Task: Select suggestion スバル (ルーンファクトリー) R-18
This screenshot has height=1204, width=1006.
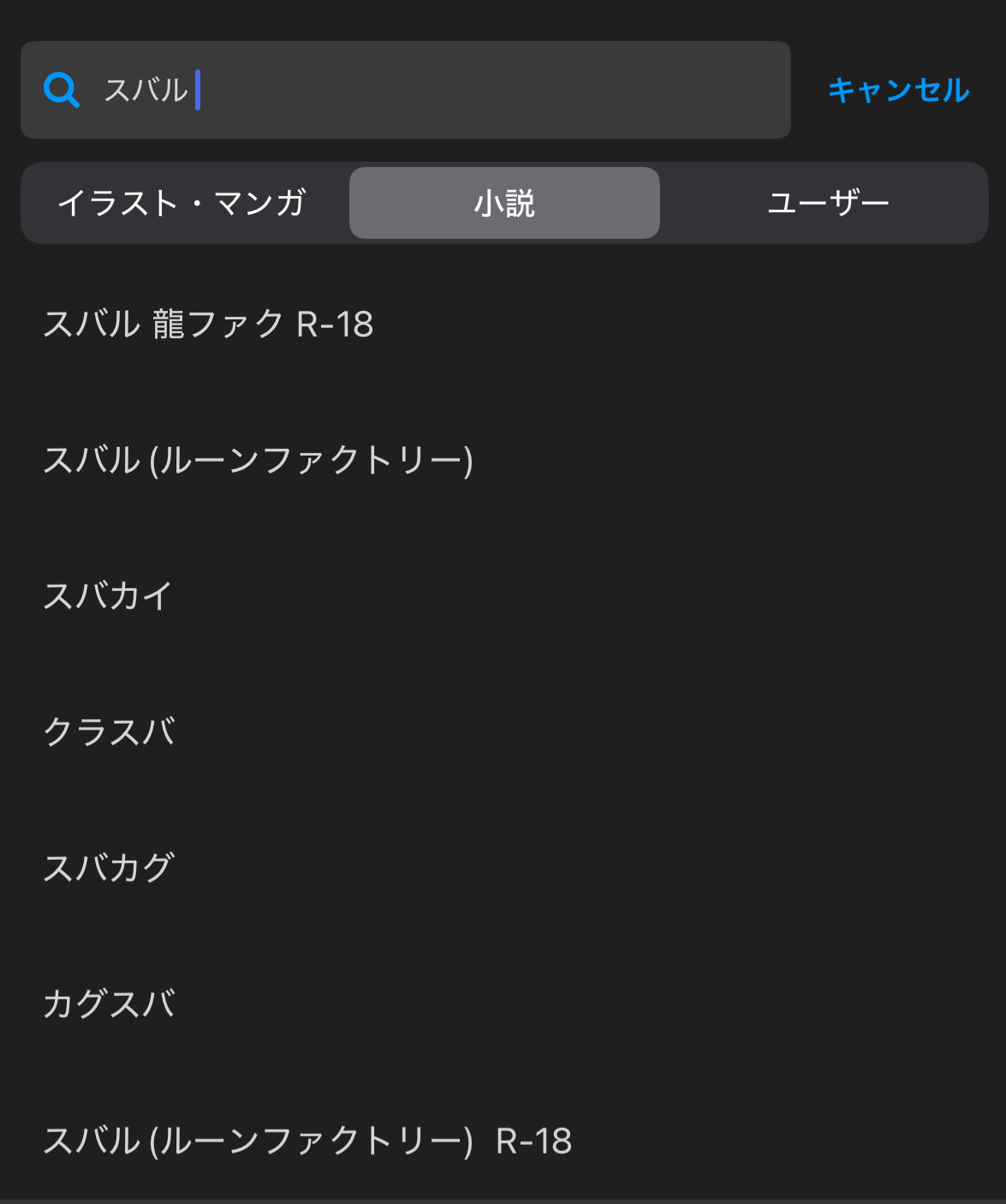Action: [307, 1141]
